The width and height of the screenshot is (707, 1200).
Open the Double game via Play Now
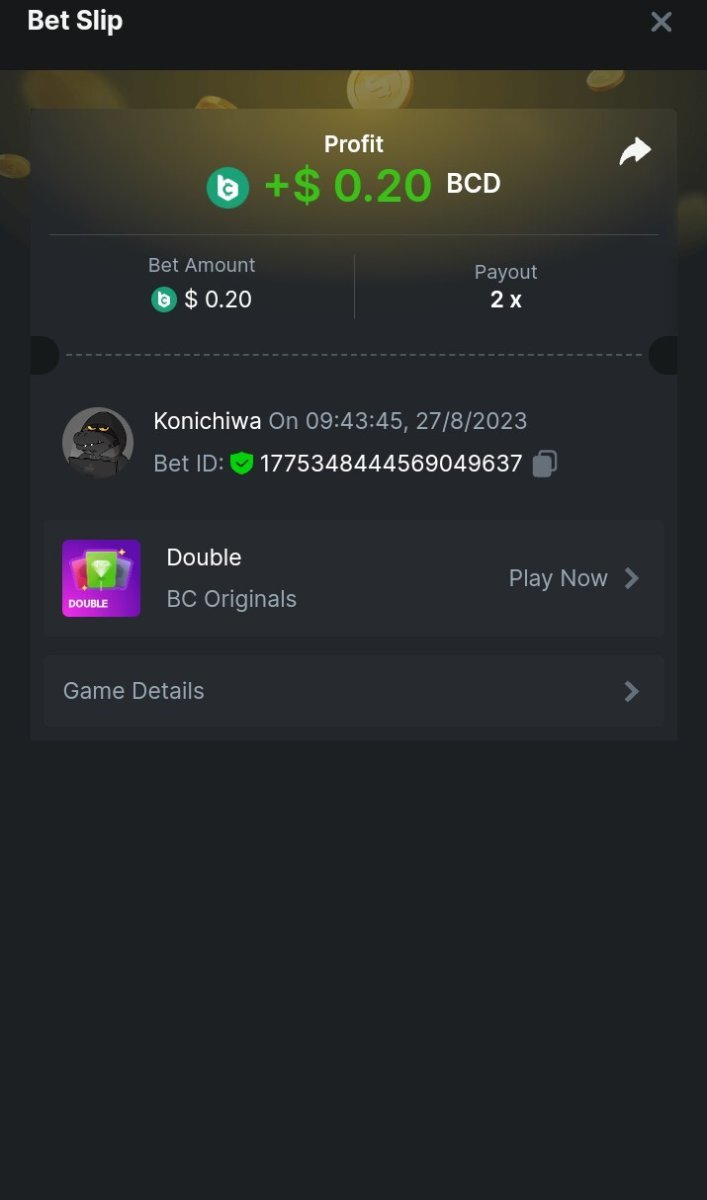(x=573, y=578)
